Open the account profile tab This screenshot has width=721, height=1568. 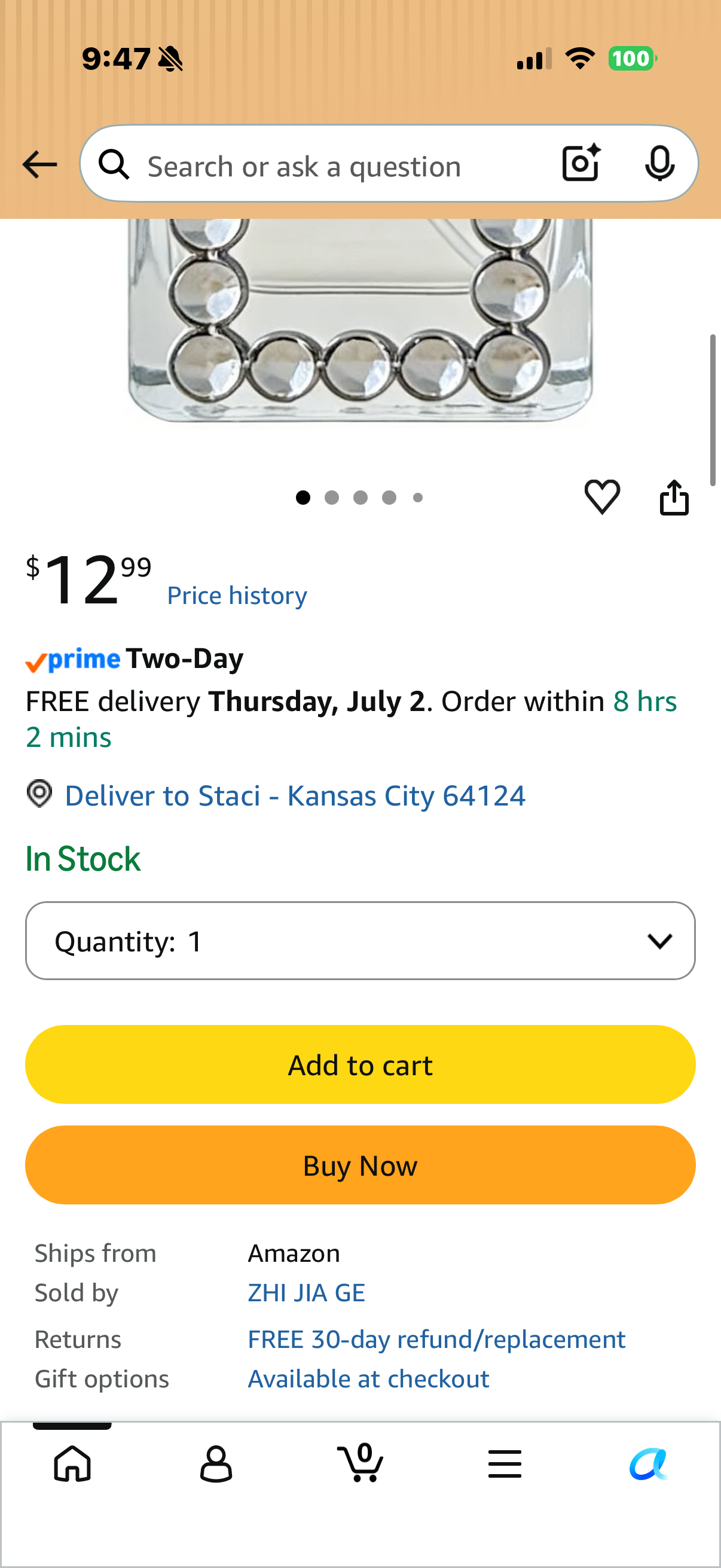pos(216,1463)
